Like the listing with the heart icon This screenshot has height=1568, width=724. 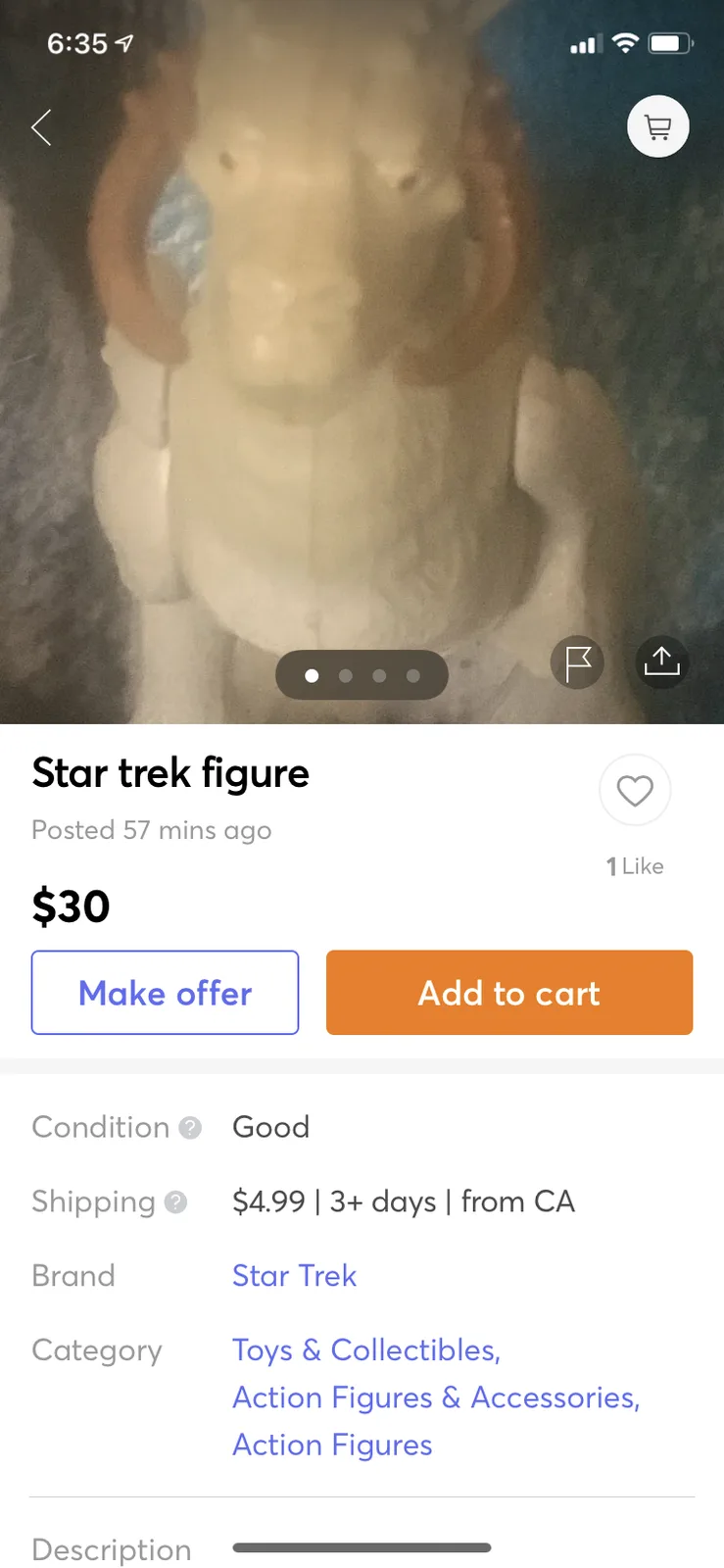pyautogui.click(x=635, y=790)
